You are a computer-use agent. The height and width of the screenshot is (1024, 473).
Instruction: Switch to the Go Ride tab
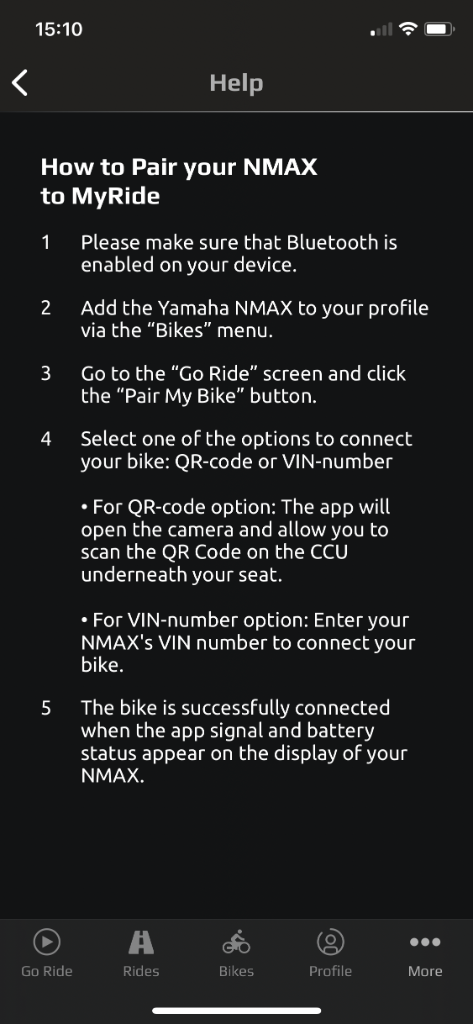click(47, 953)
